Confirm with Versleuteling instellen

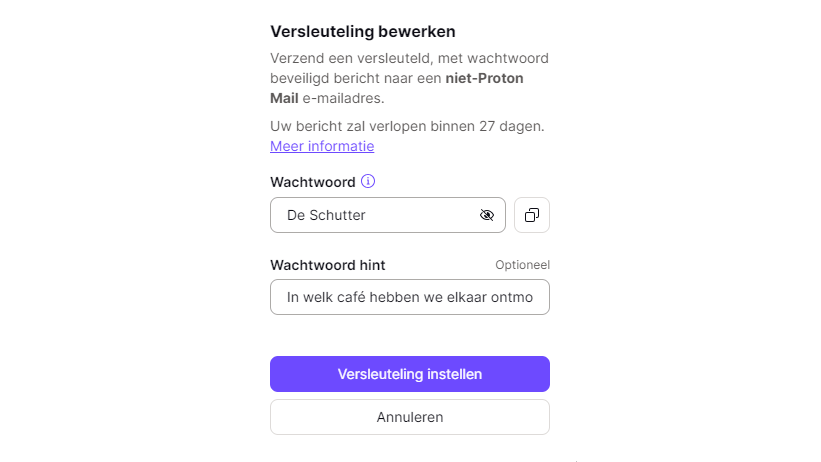(x=409, y=374)
